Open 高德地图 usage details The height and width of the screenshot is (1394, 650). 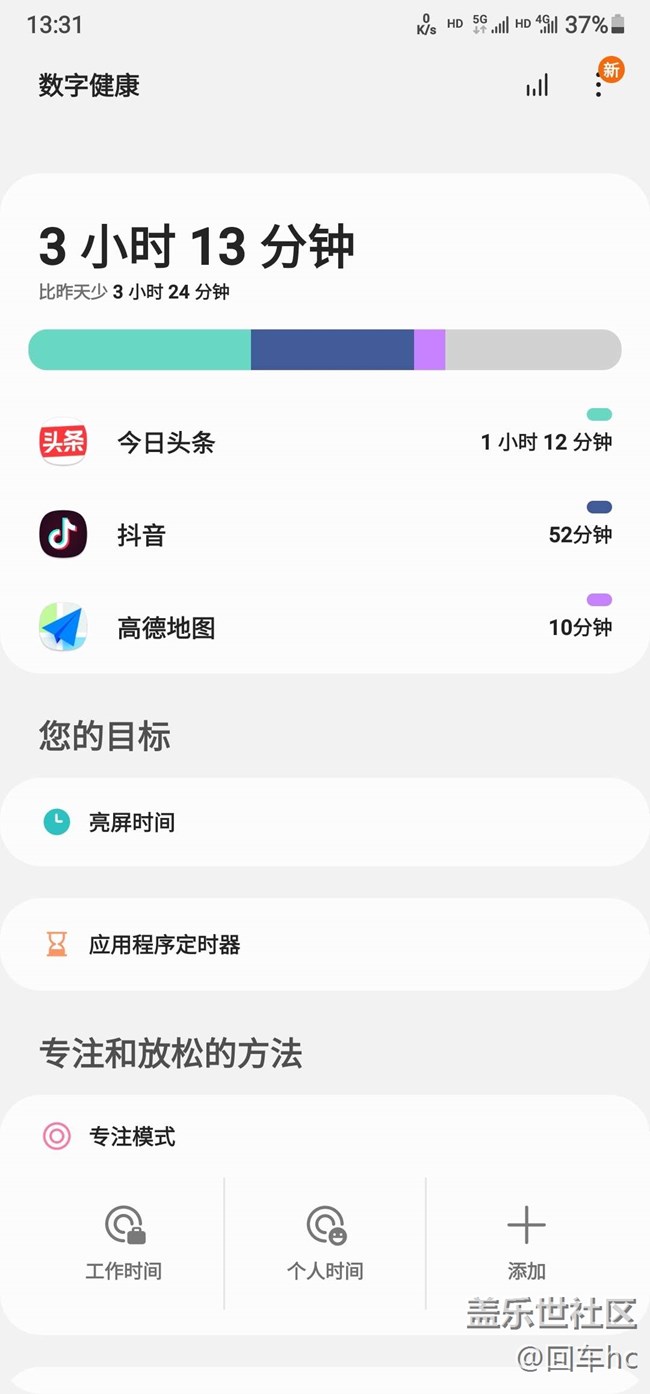click(x=325, y=628)
